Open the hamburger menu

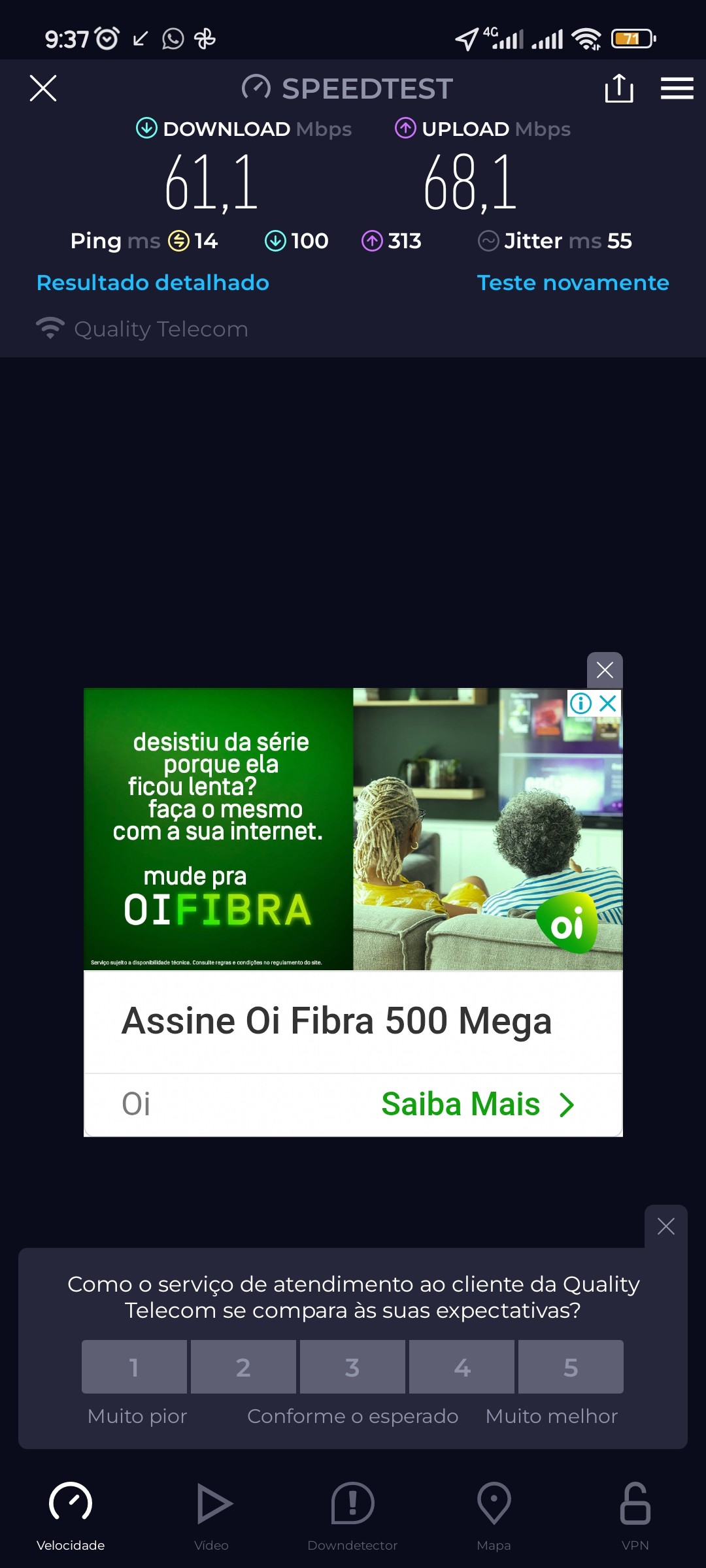[677, 88]
